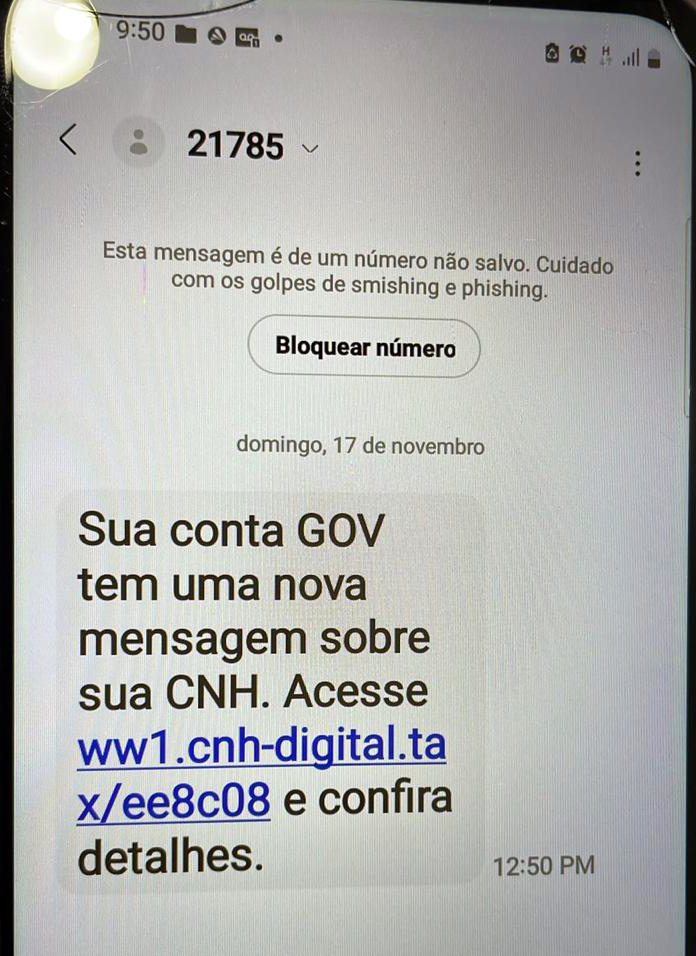
Task: Open the ww1.cnh-digital.tax/ee8c08 link
Action: tap(261, 749)
